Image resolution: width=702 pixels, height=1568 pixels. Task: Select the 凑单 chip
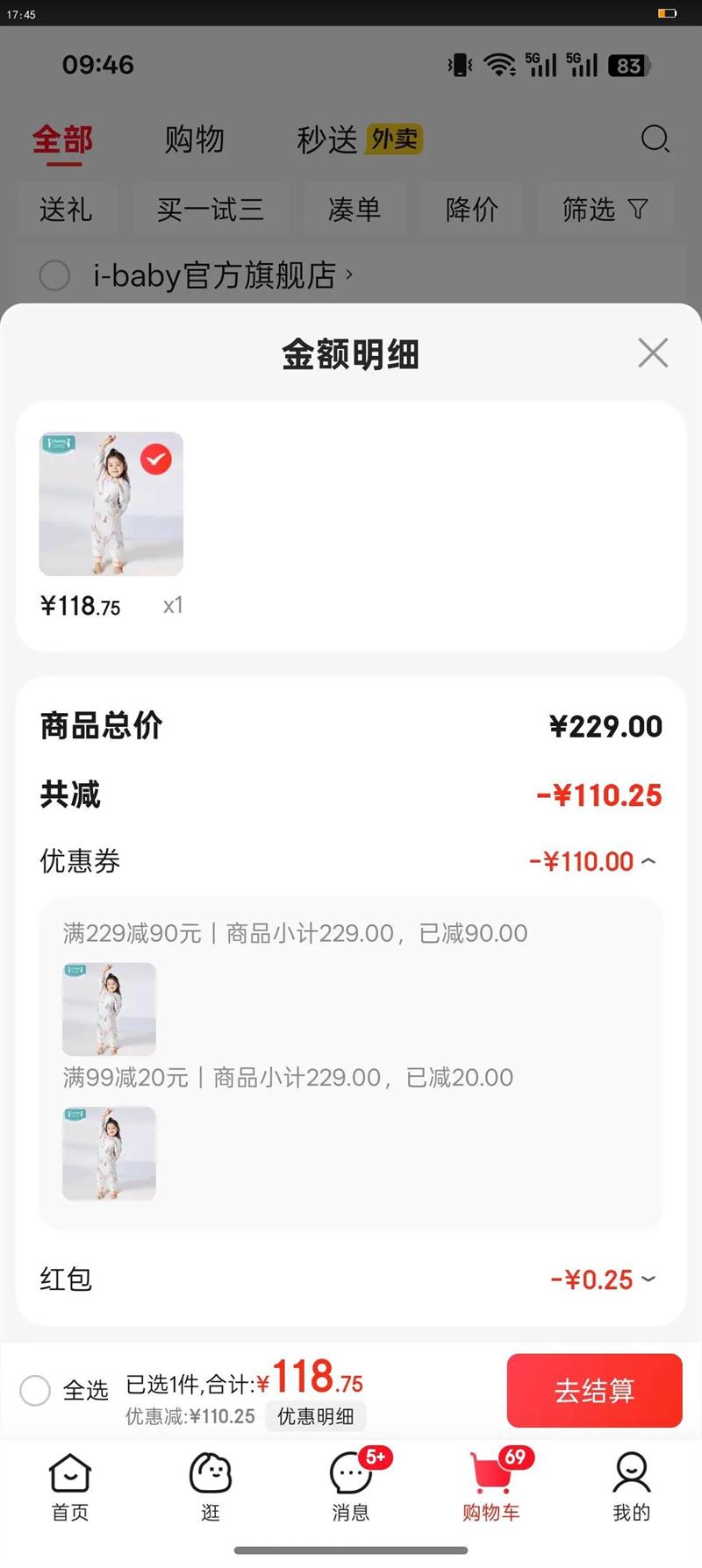(x=355, y=209)
